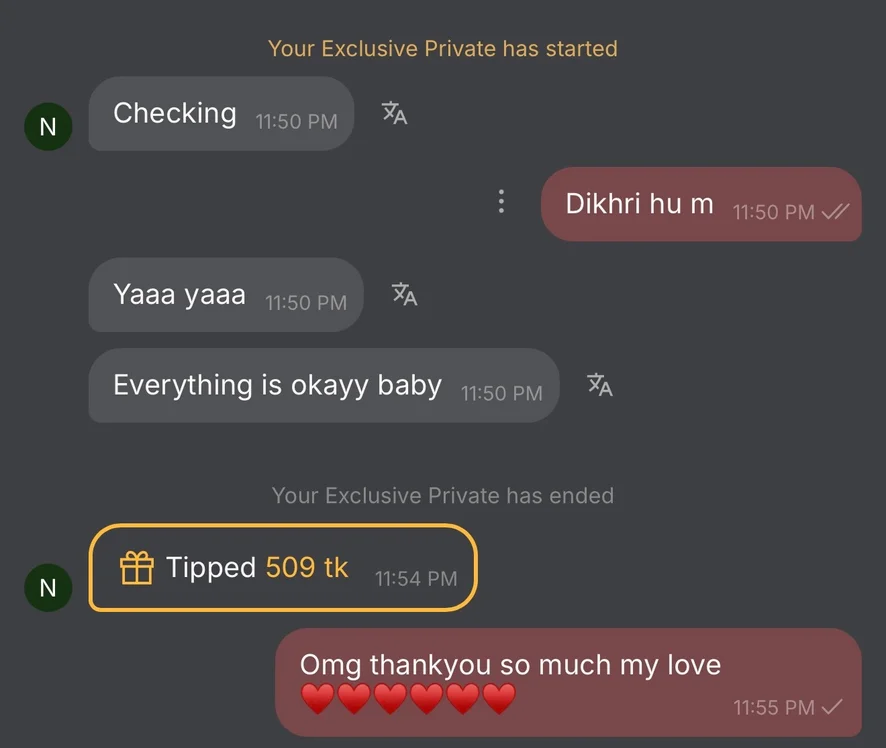Open options for "Dikhri hu m" message

501,202
